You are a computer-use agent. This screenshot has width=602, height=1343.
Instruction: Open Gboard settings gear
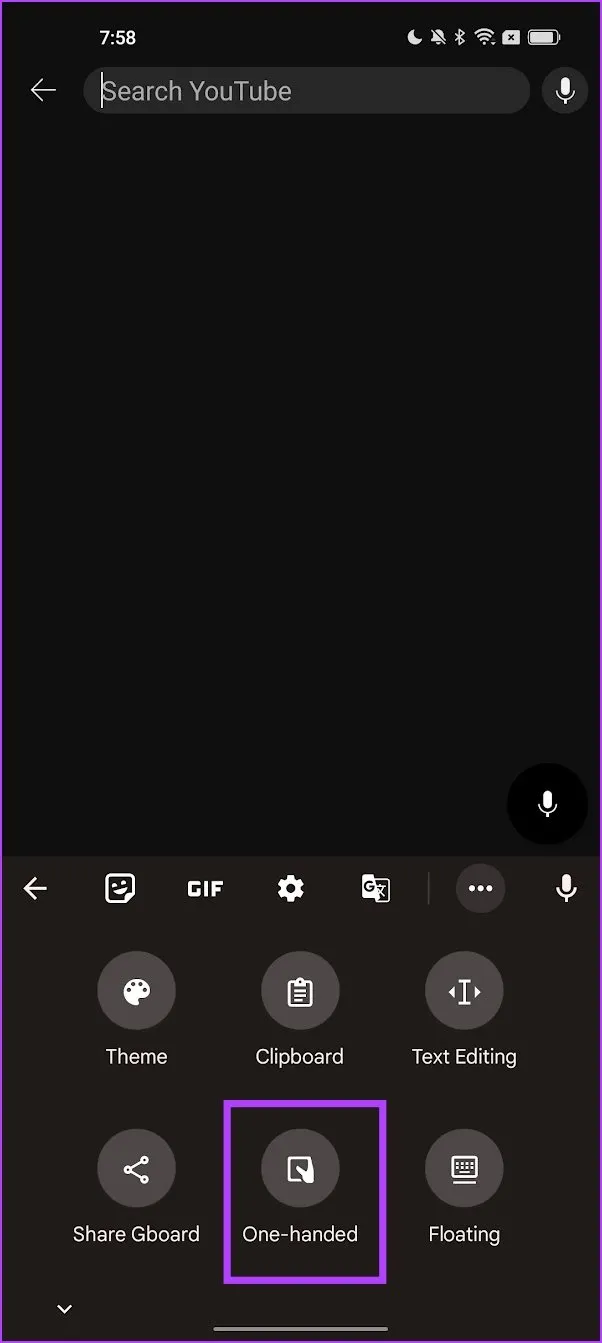[x=291, y=888]
